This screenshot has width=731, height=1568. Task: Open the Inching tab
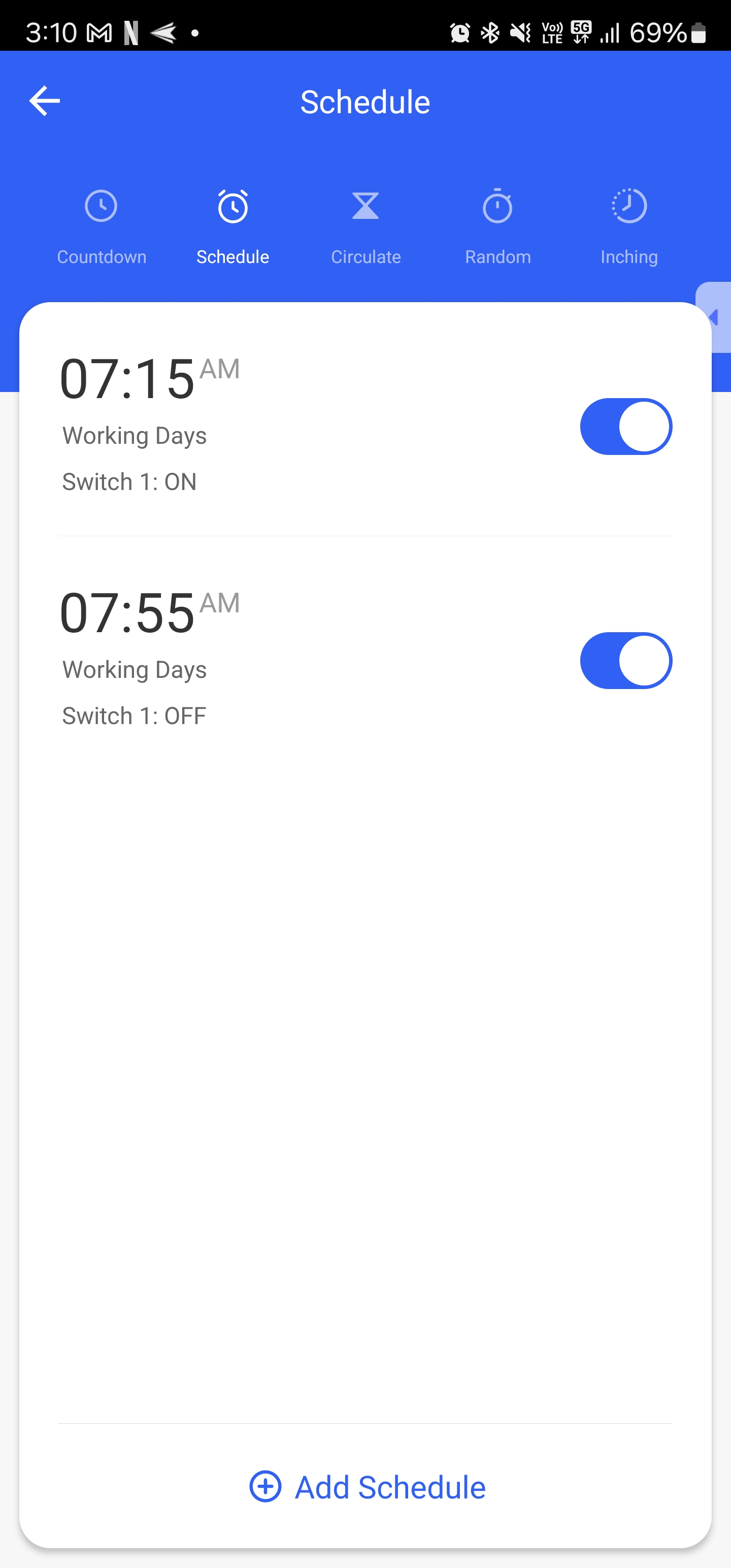(x=629, y=225)
